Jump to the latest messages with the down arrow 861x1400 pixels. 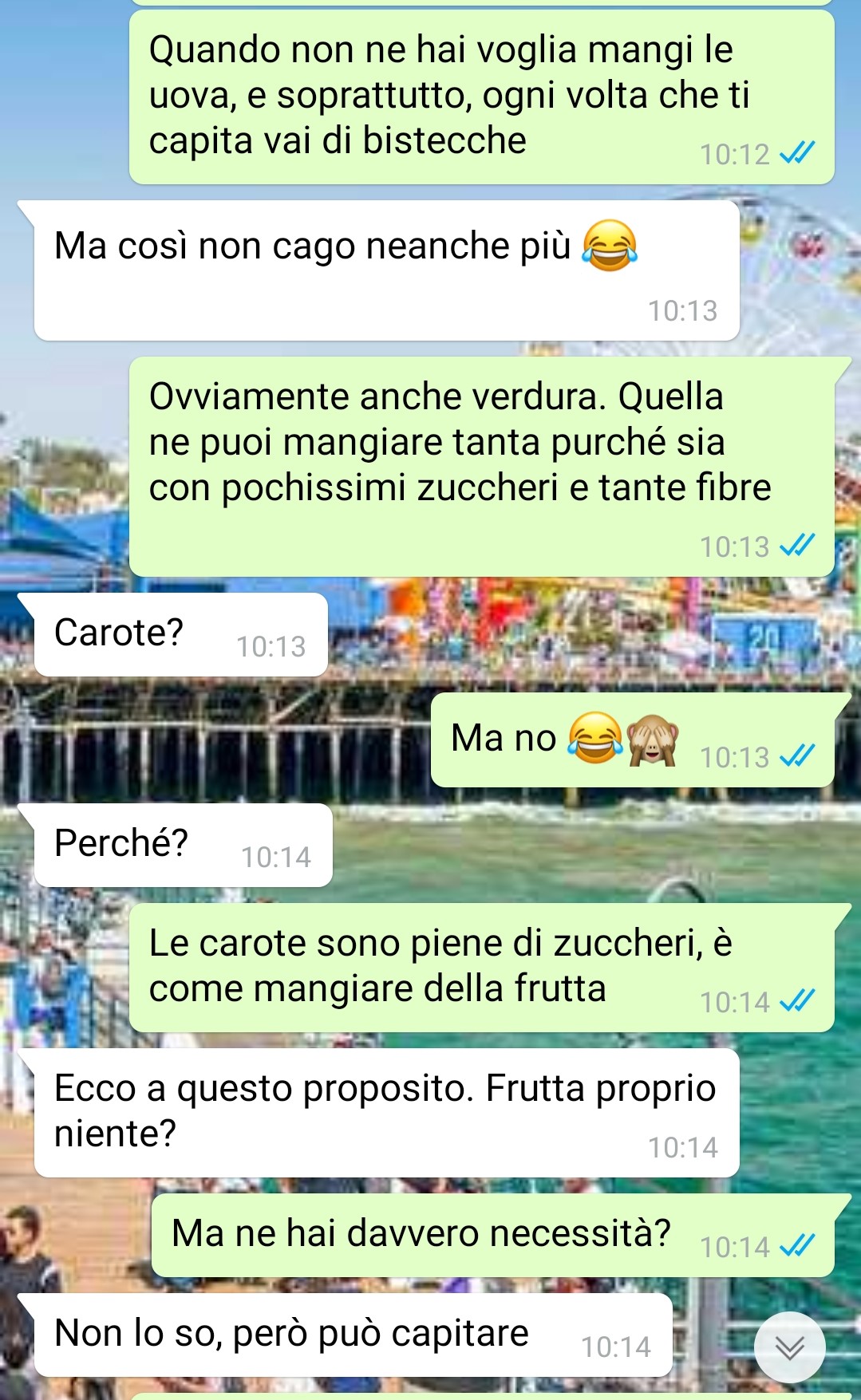tap(789, 1347)
